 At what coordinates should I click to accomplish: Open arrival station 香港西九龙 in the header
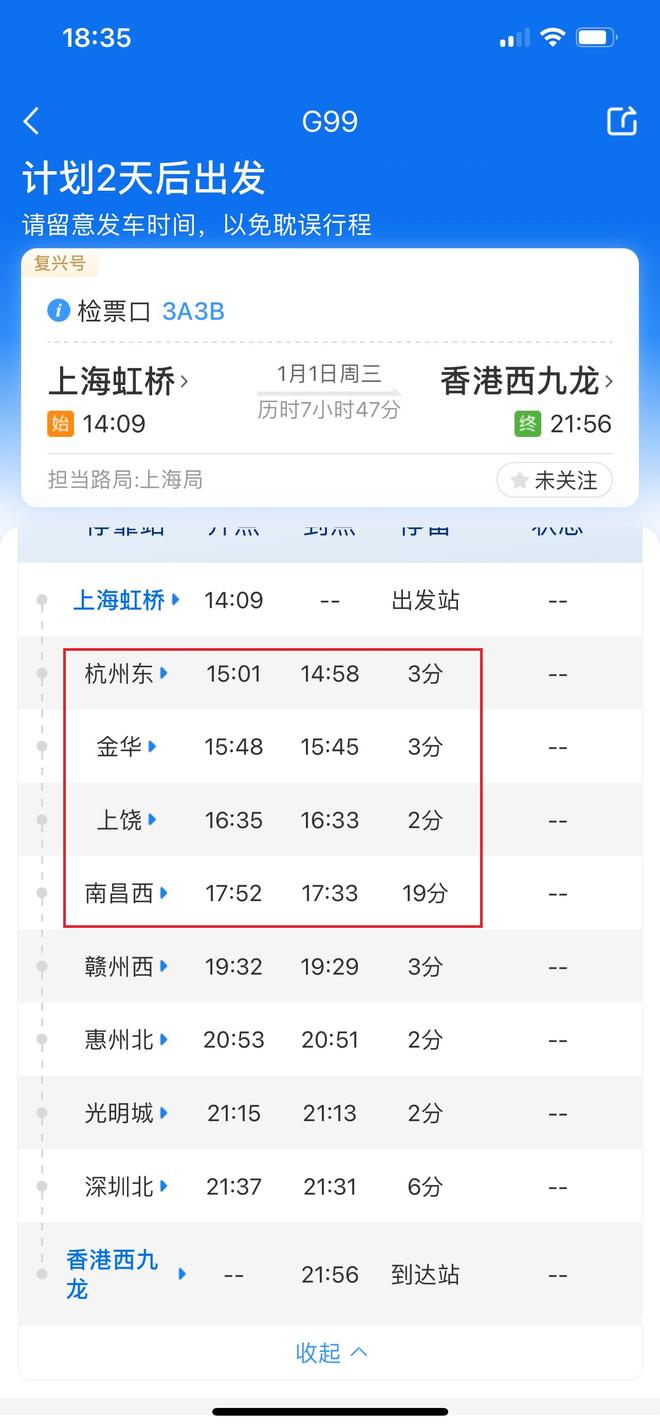[x=526, y=382]
